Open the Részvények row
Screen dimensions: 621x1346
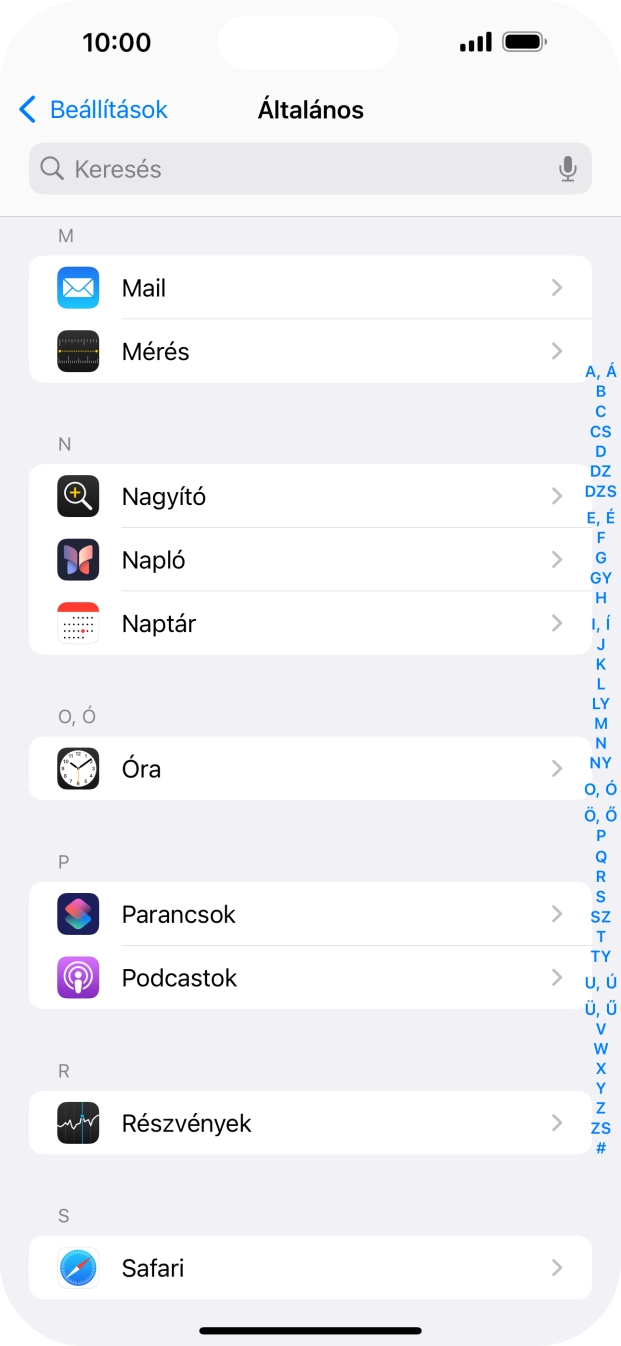click(x=310, y=1123)
